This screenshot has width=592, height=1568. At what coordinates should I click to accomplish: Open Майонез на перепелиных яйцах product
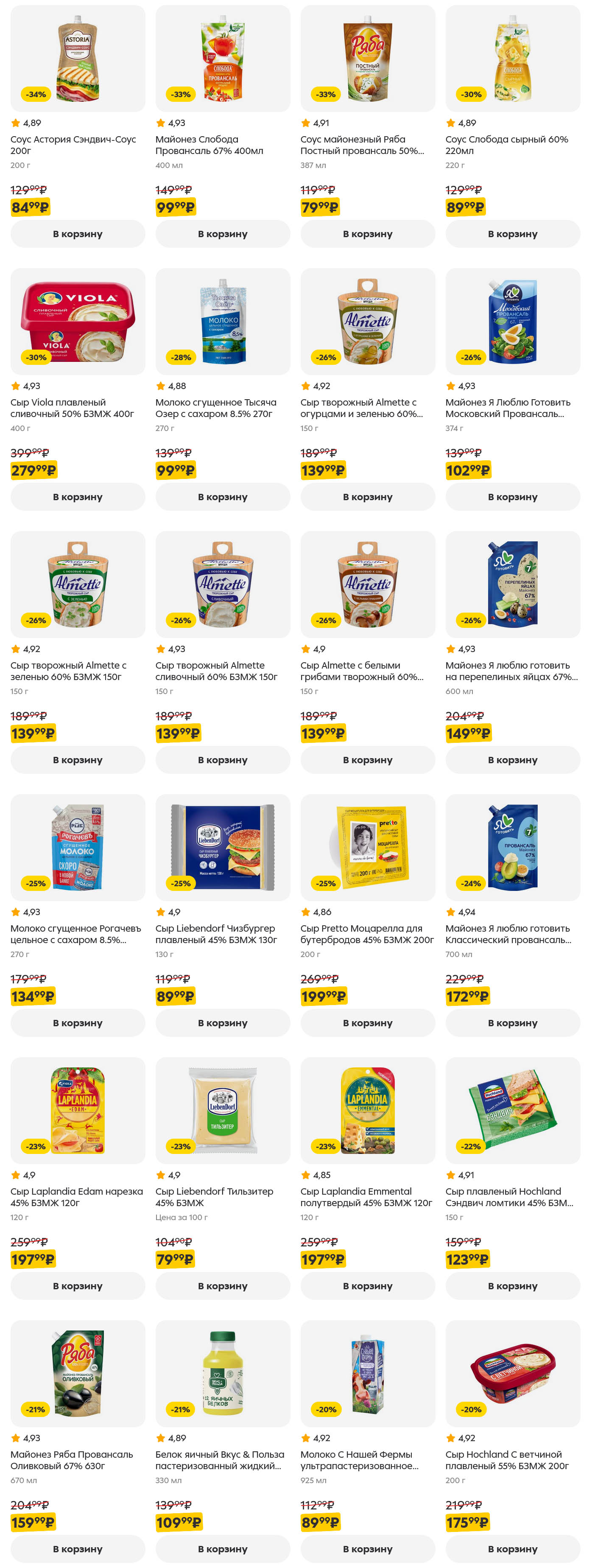click(512, 584)
